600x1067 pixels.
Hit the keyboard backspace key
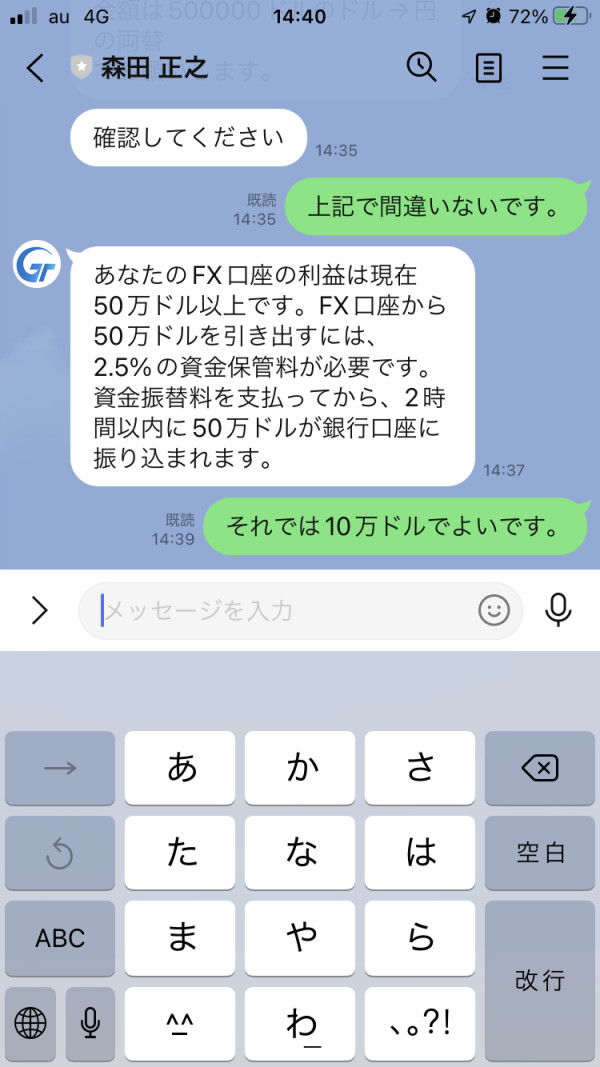540,768
